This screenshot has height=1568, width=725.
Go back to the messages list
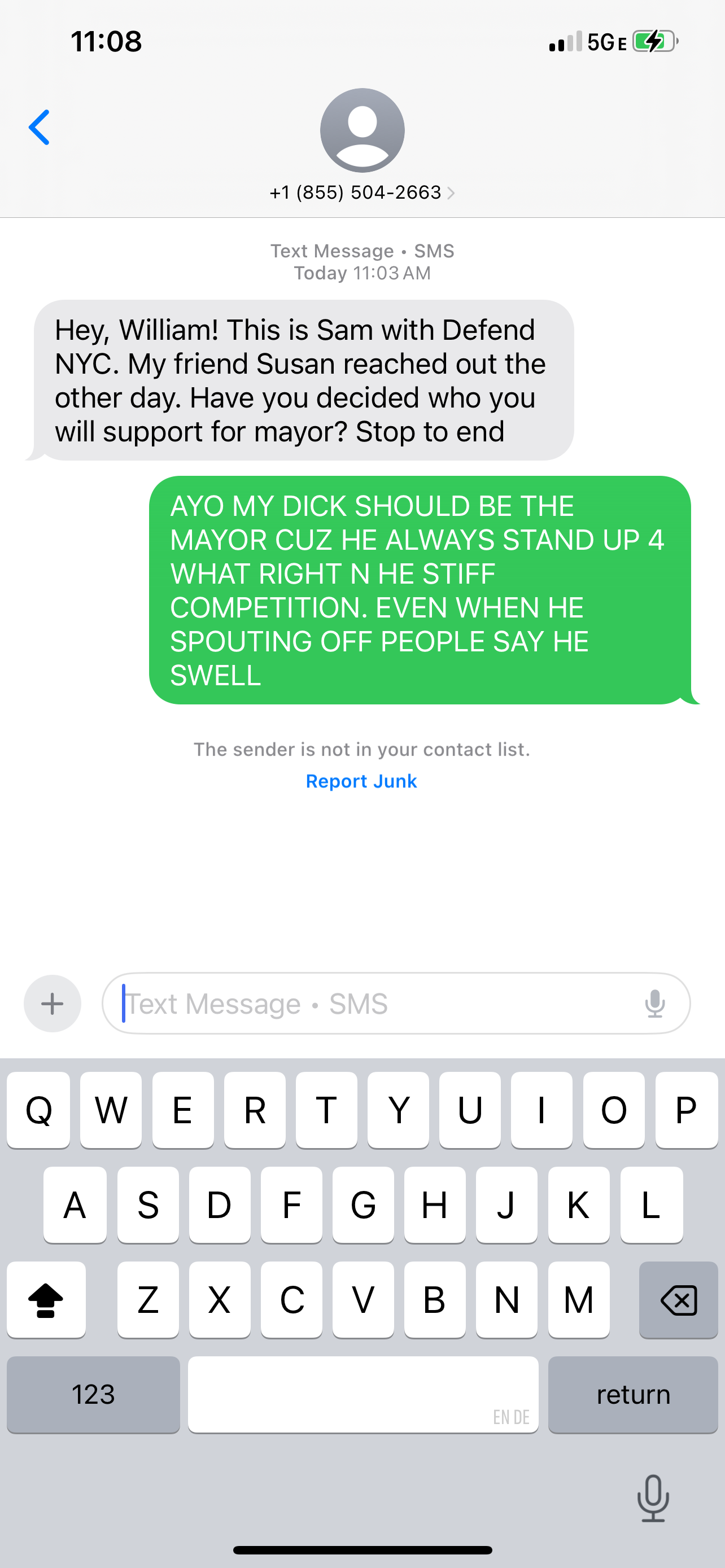tap(39, 128)
